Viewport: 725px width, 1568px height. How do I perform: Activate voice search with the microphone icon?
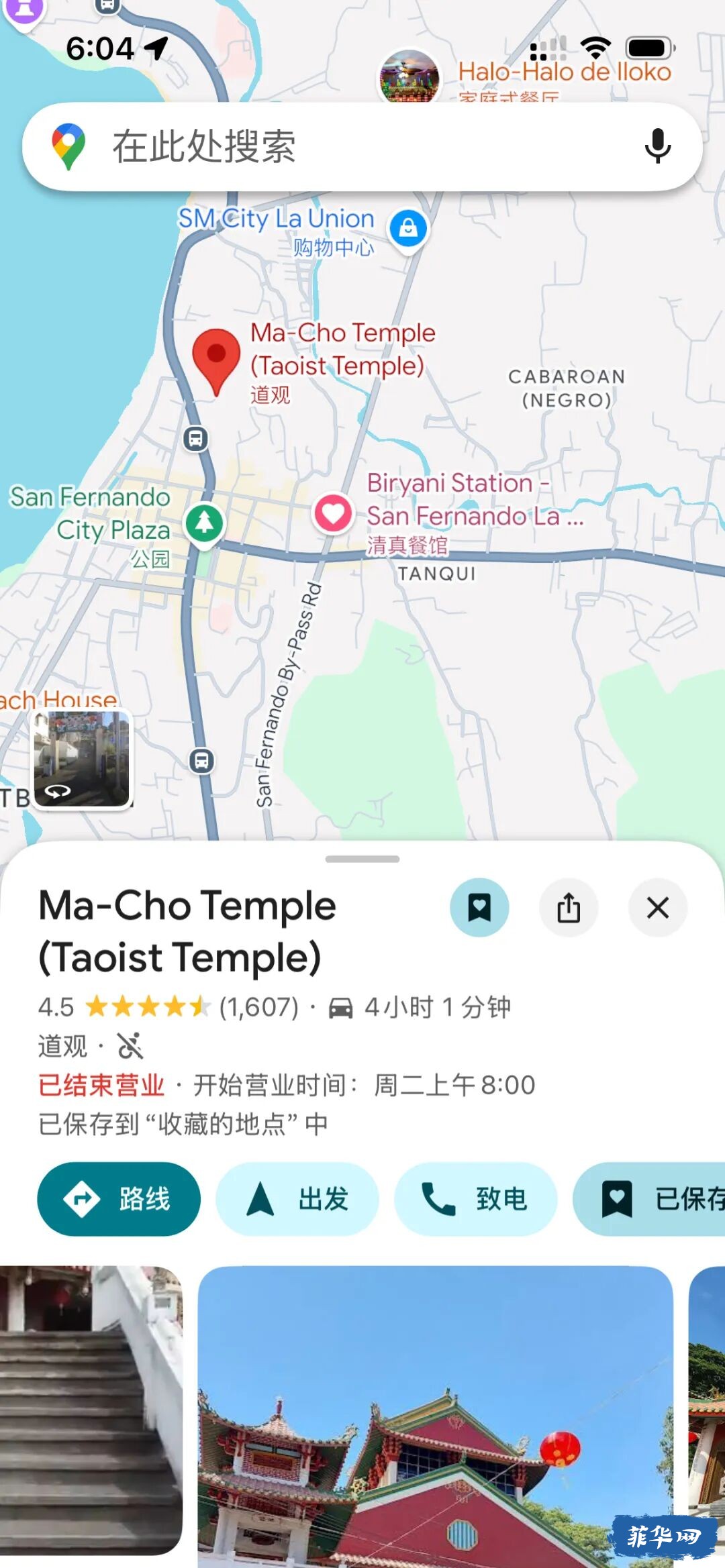tap(656, 145)
